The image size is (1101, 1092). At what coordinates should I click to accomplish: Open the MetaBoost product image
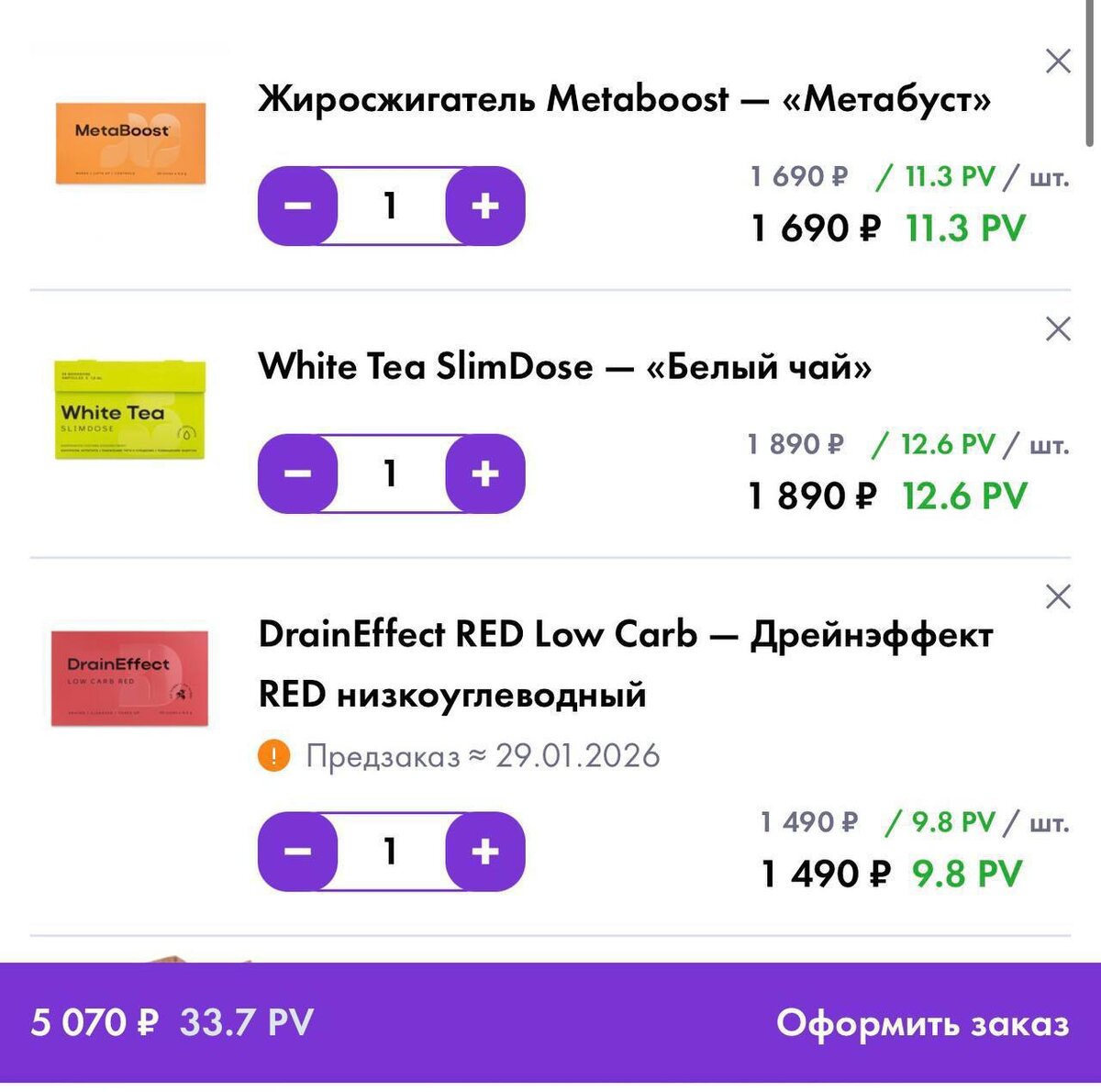[x=130, y=143]
